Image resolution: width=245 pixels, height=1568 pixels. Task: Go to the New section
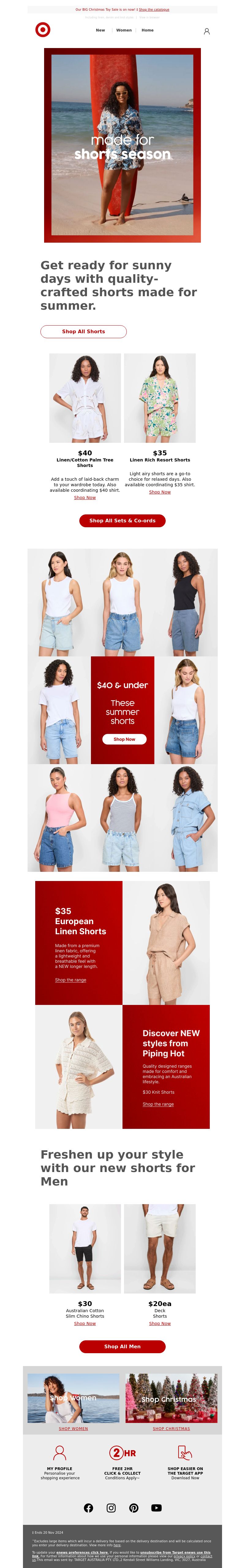[100, 30]
